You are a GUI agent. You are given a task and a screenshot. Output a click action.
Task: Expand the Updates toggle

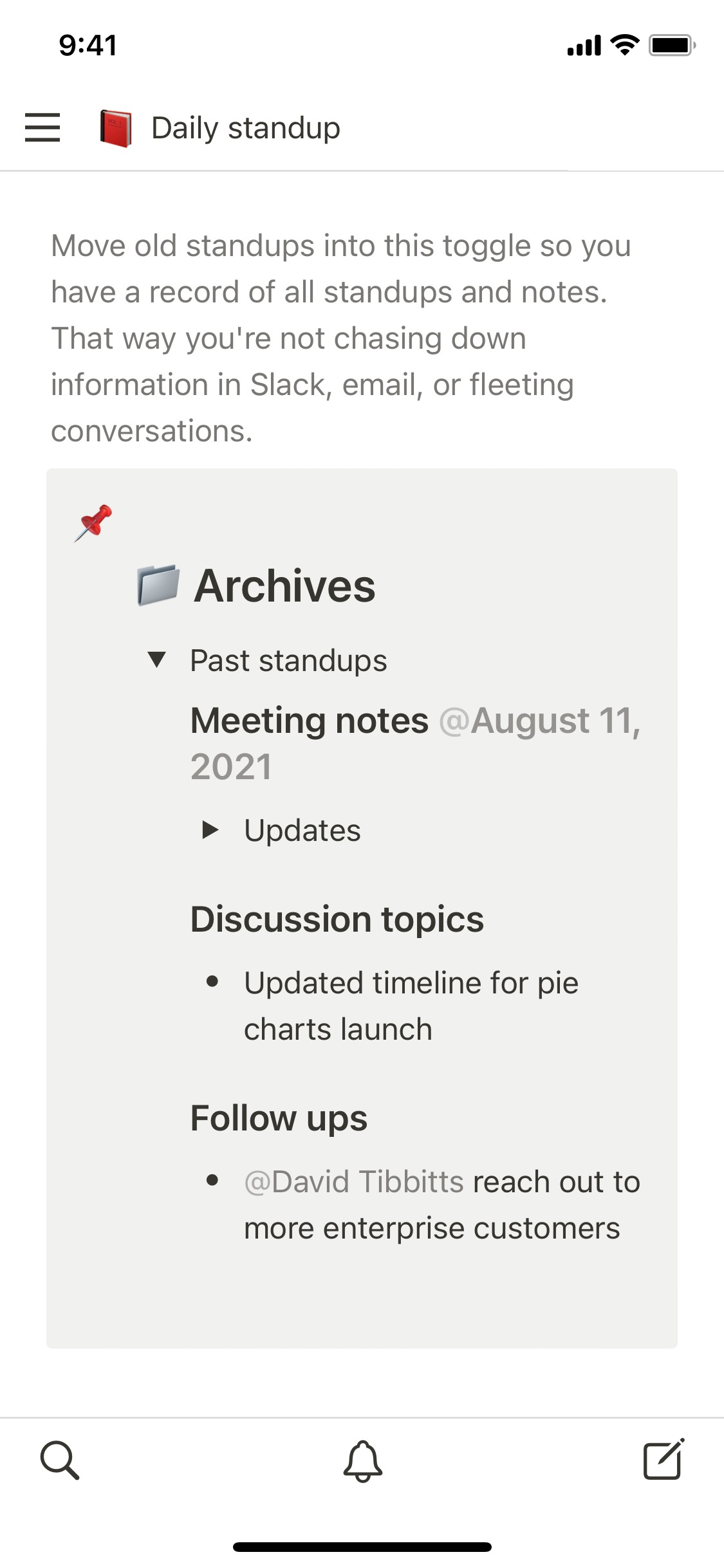pos(210,830)
